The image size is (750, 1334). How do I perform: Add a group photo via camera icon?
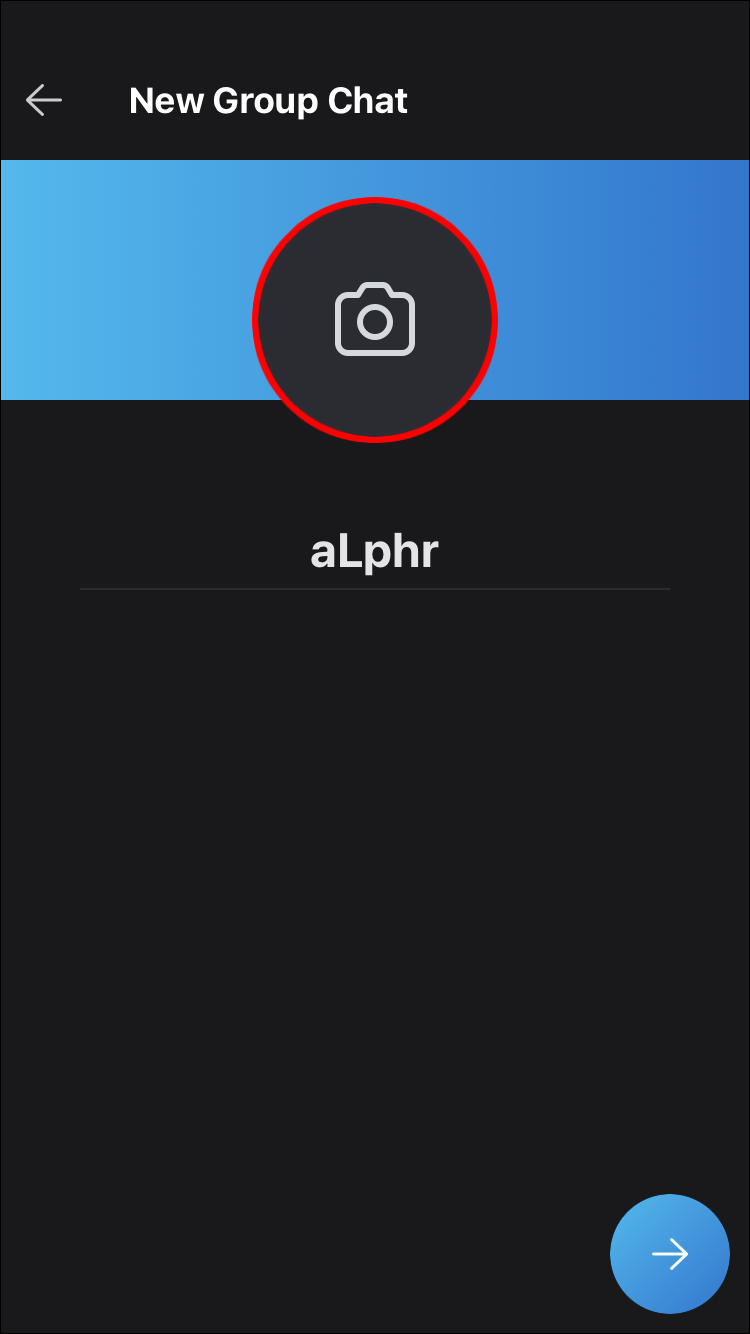(374, 320)
